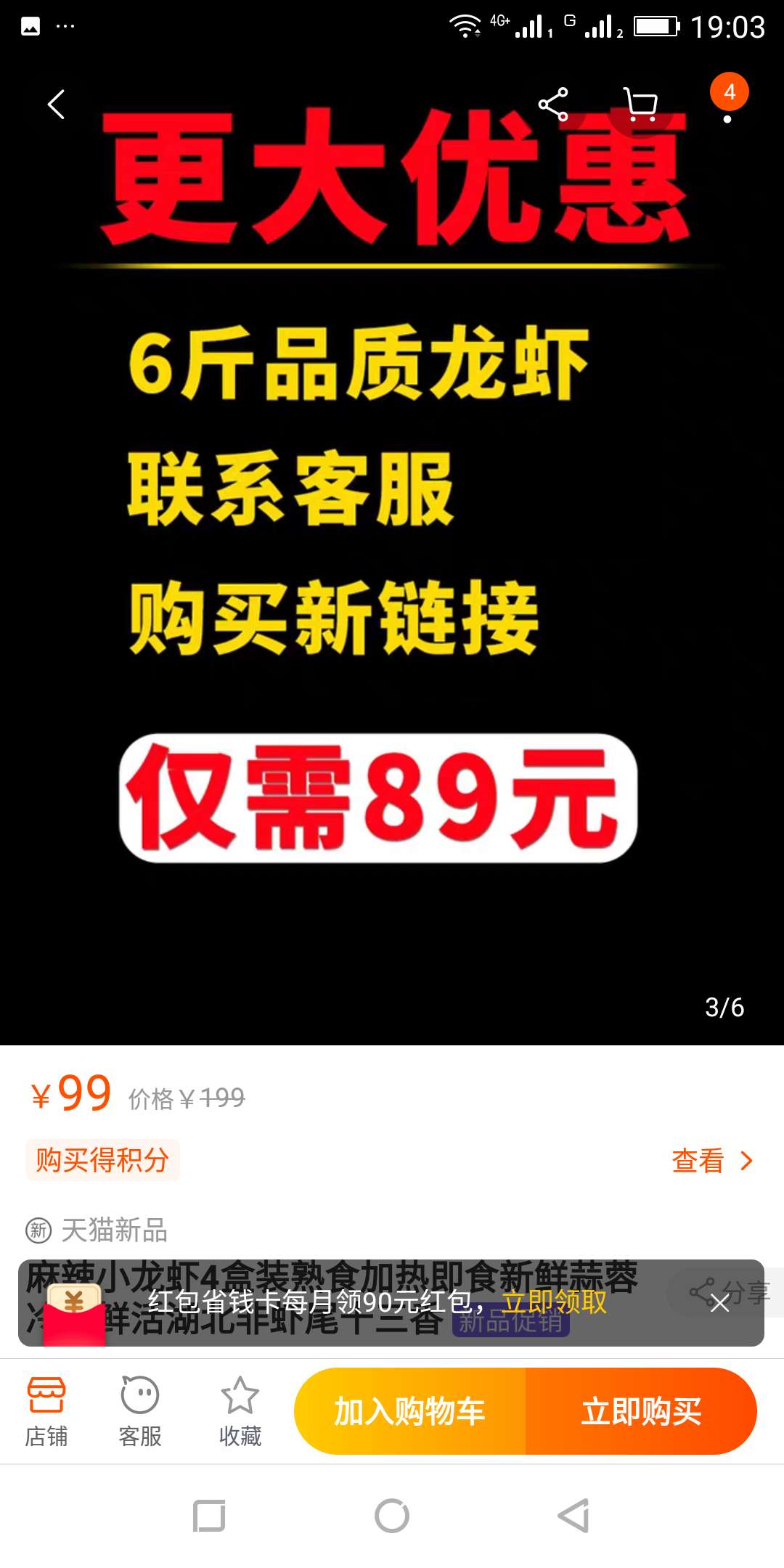This screenshot has height=1568, width=784.
Task: Claim the red packet via 立即领取
Action: click(554, 1302)
